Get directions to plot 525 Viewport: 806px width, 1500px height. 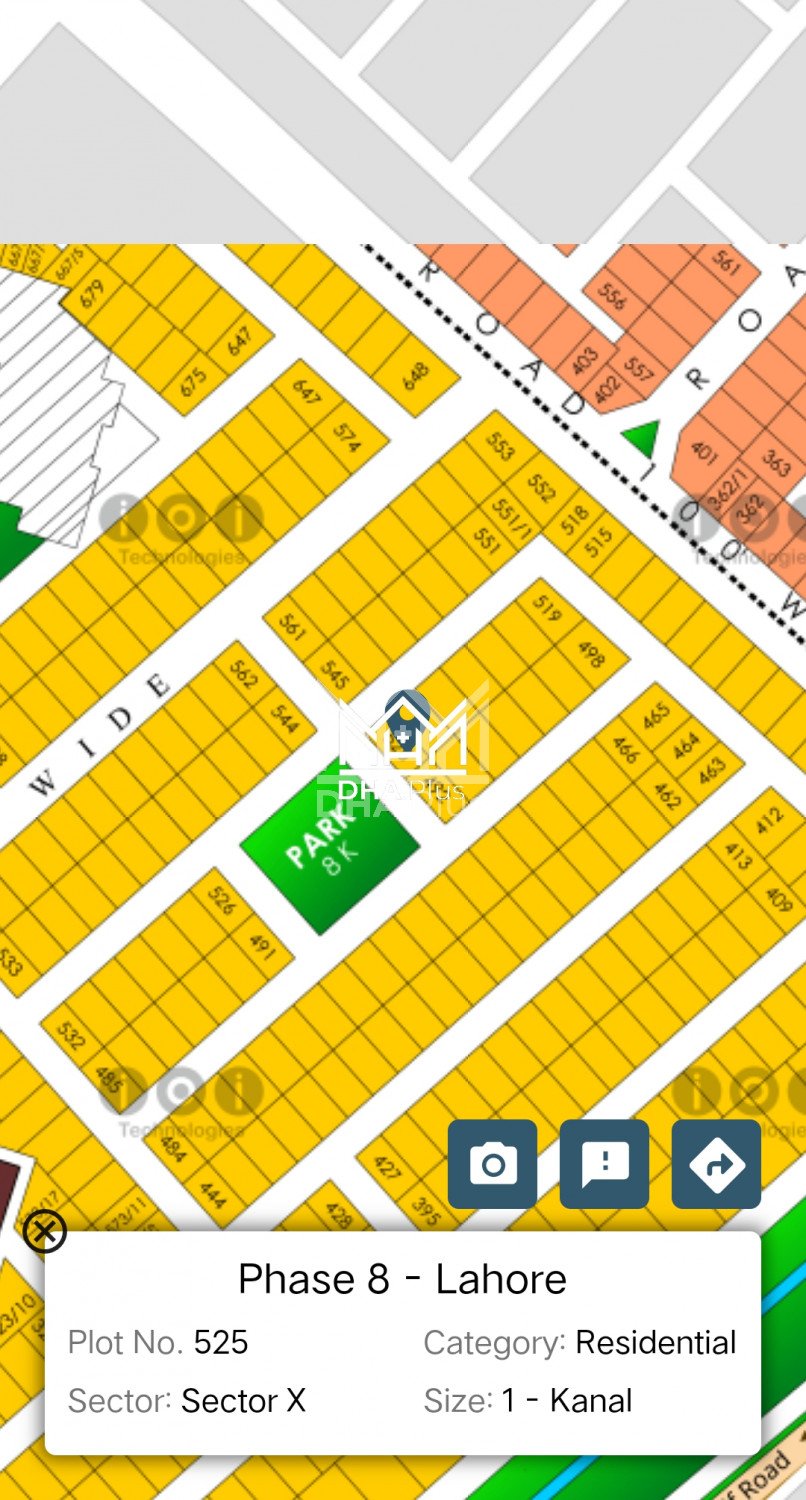(716, 1164)
